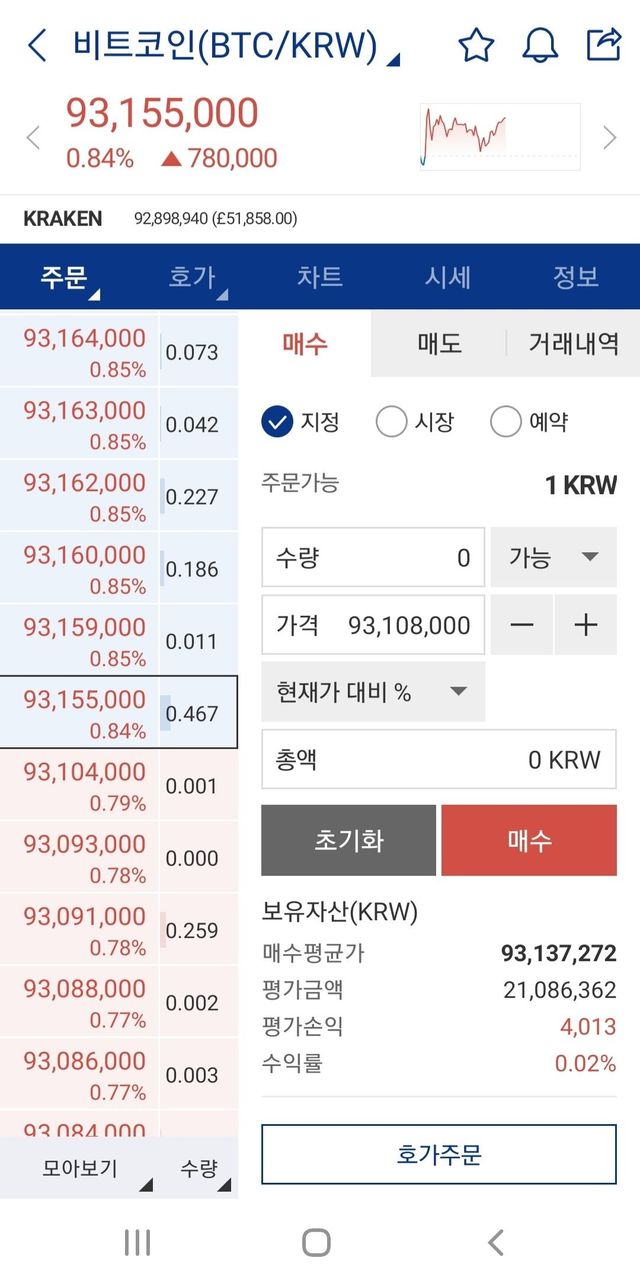Switch to the 차트 tab
This screenshot has height=1284, width=640.
tap(319, 277)
